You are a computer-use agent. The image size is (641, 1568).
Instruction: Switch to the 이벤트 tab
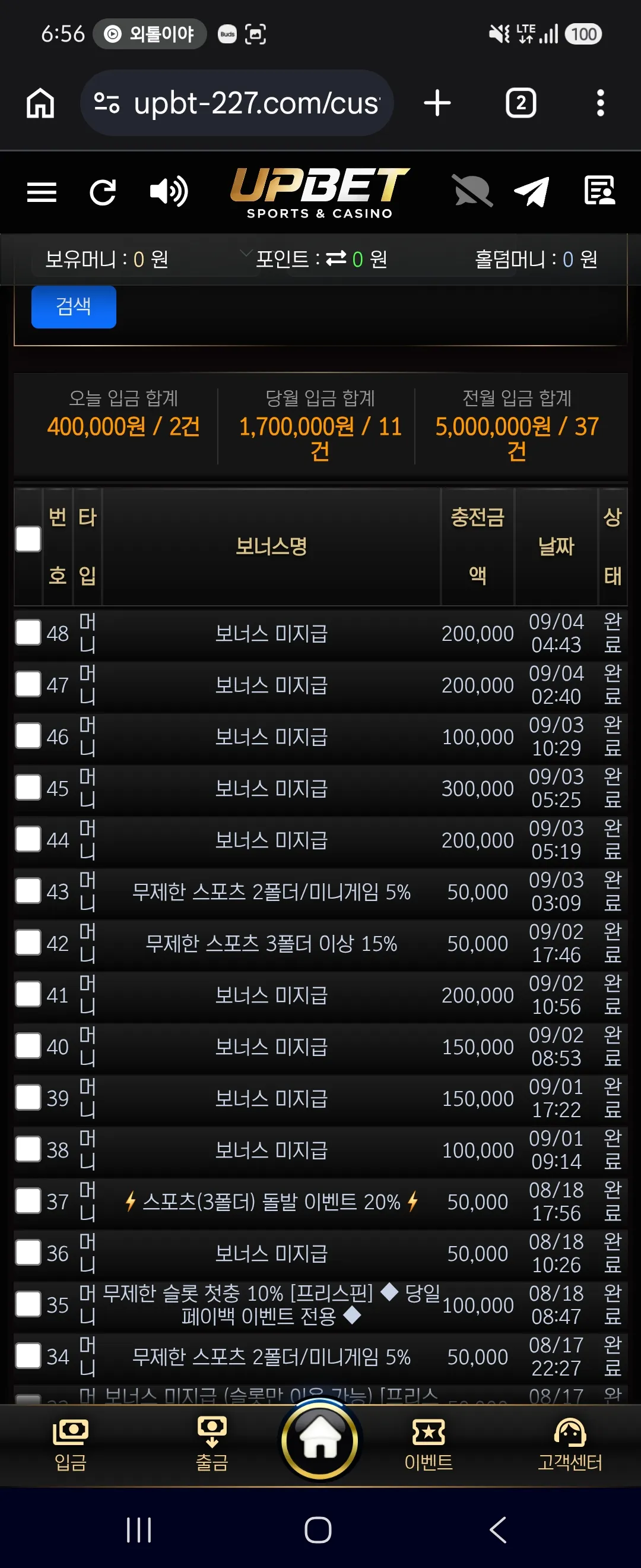point(428,1444)
